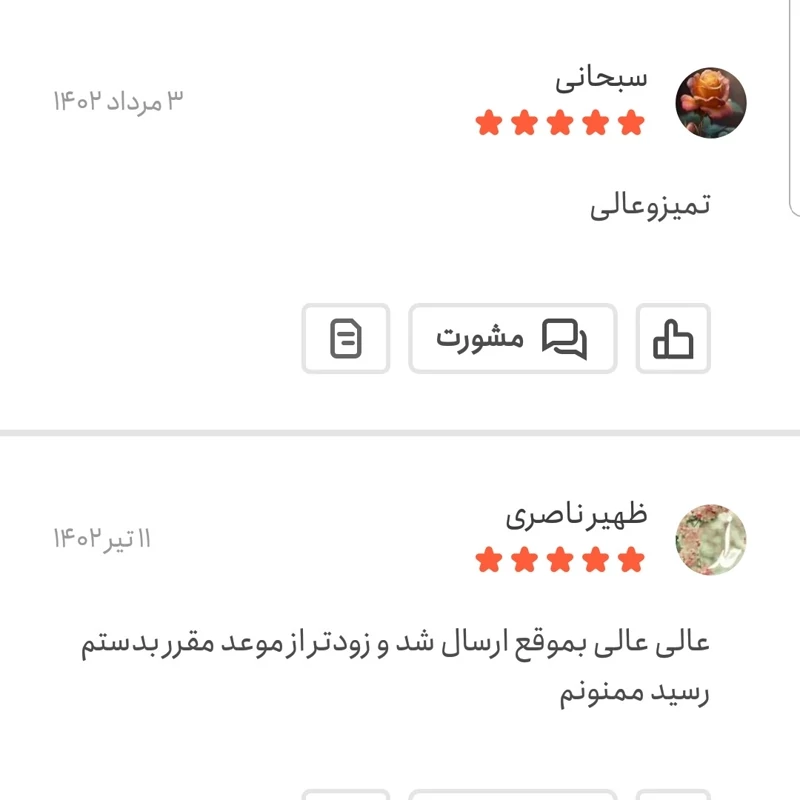
Task: View ظهیر ناصری's profile avatar
Action: 711,540
